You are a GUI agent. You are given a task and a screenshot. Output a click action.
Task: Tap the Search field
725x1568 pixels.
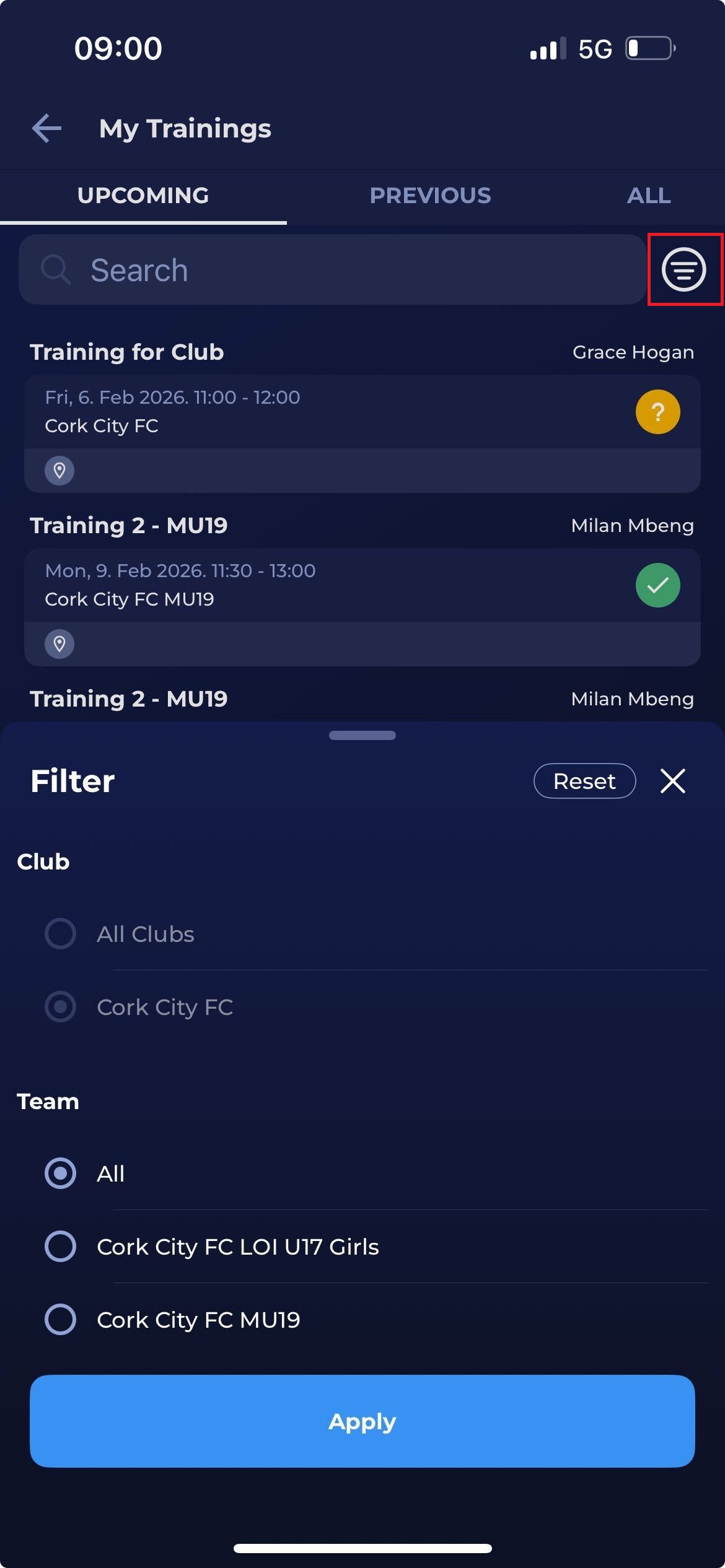[332, 270]
